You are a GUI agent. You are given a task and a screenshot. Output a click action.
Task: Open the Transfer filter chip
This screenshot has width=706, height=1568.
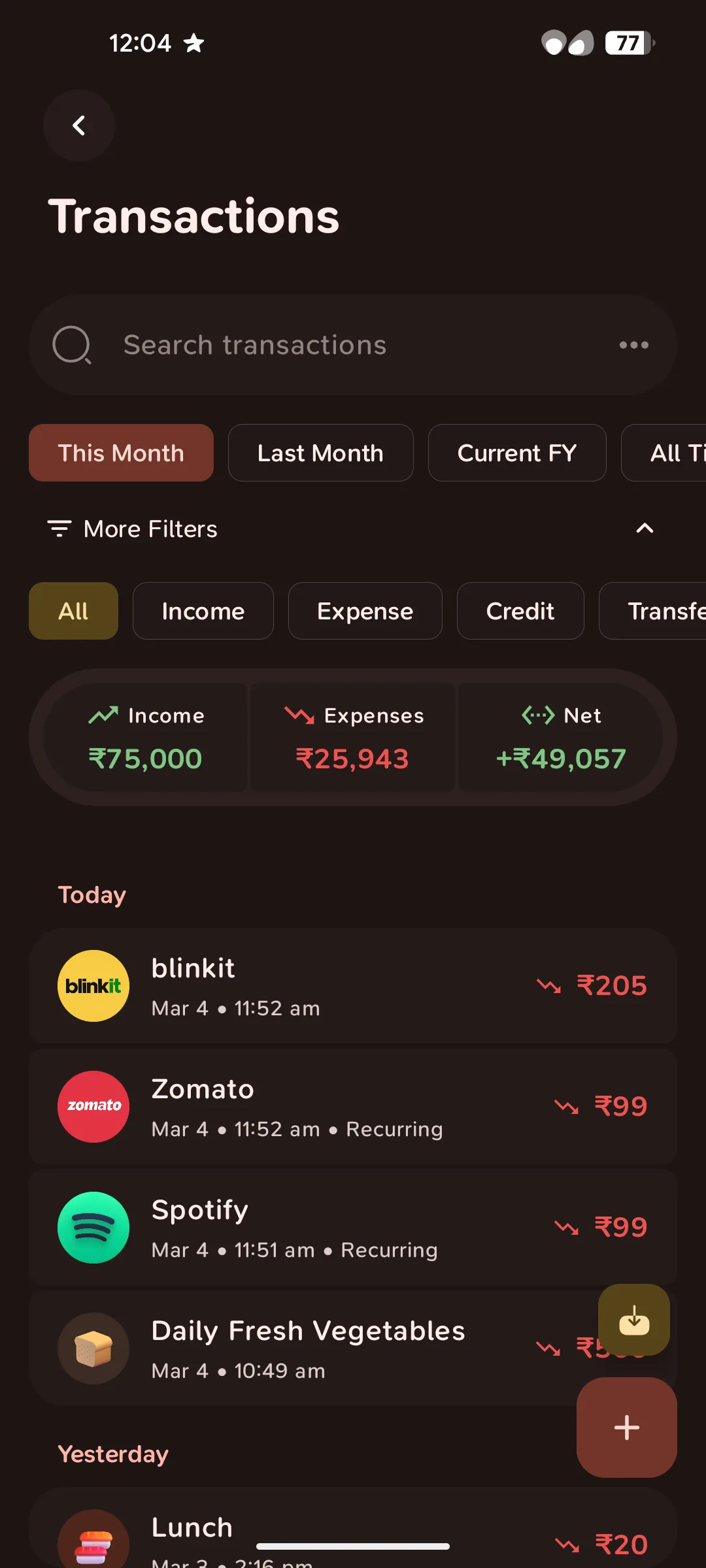(667, 611)
